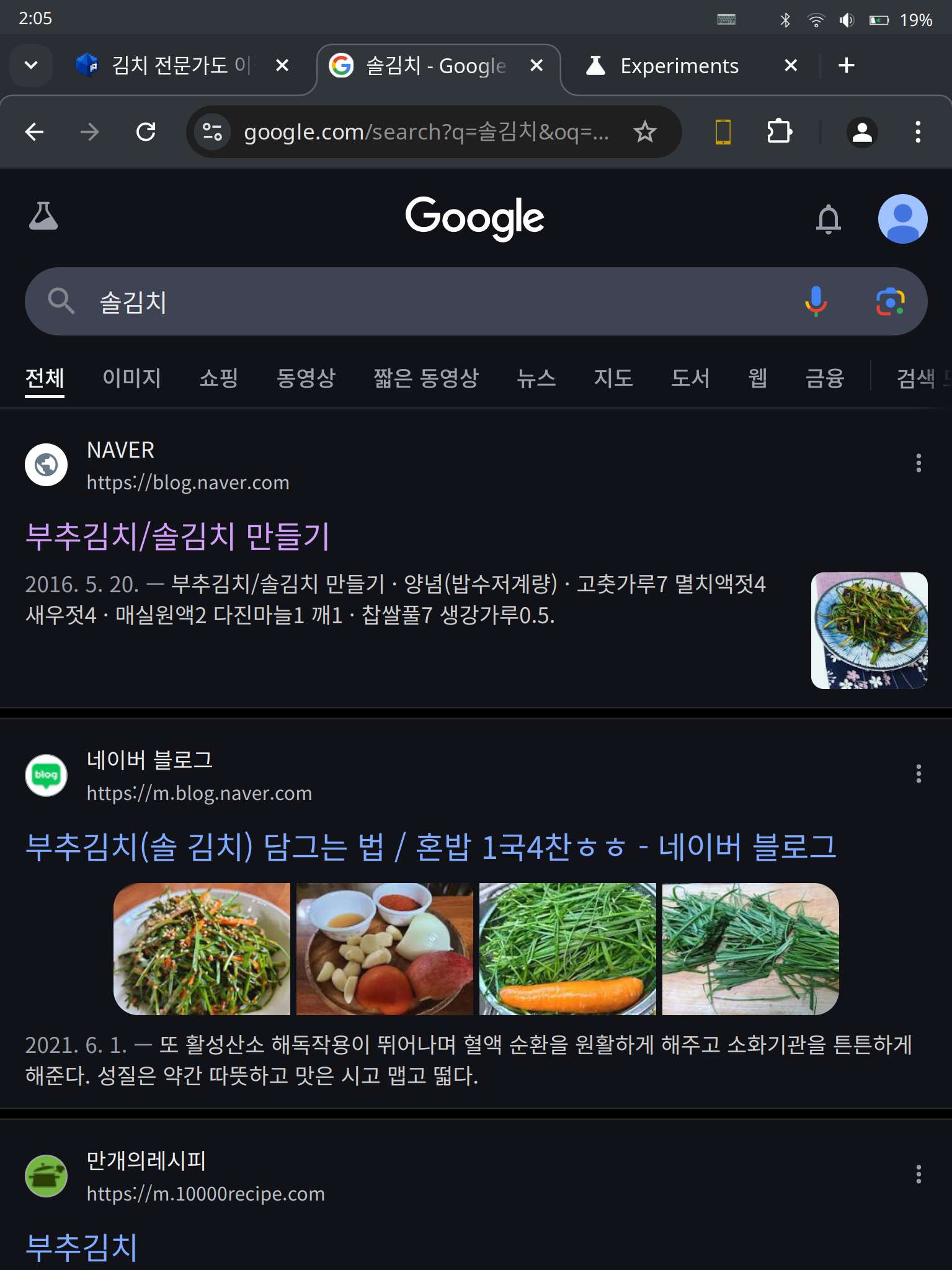Select the 뉴스 results tab

pos(536,378)
